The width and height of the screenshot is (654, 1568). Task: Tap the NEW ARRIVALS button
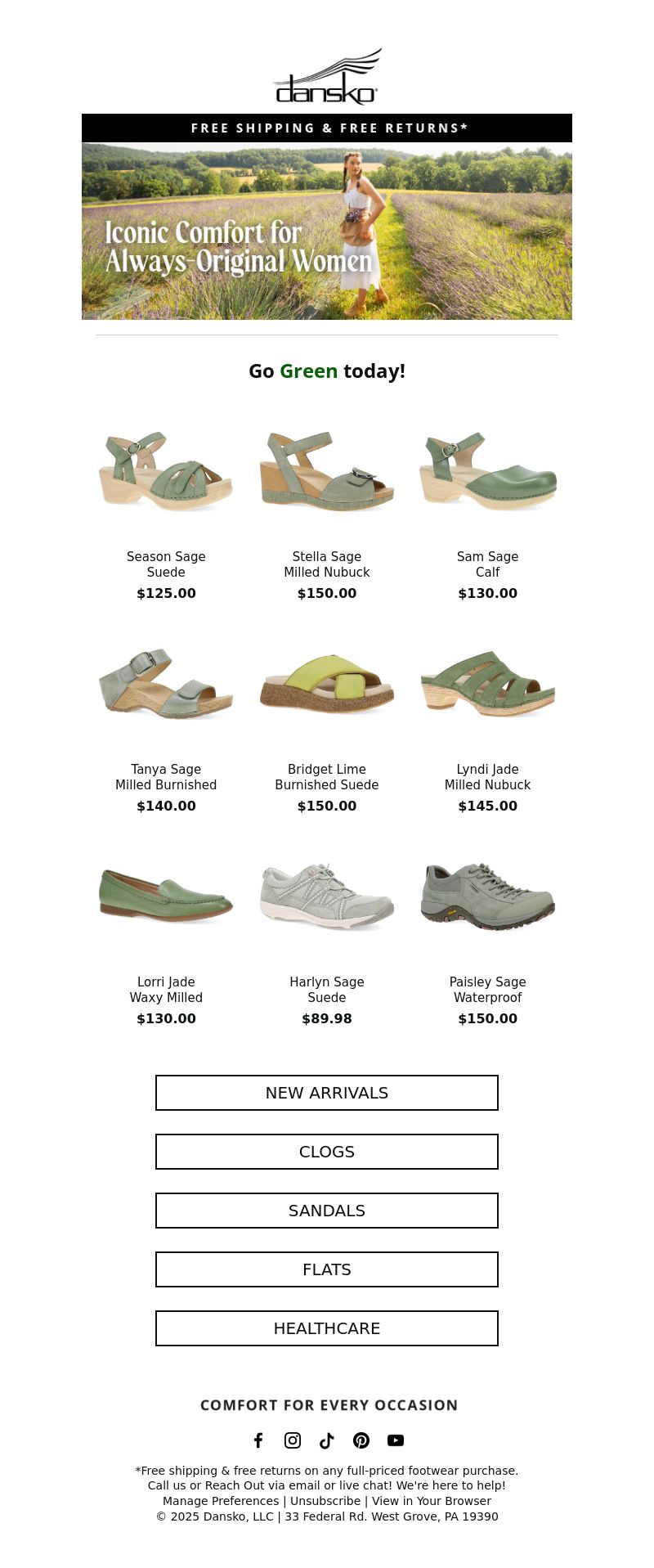point(327,1093)
